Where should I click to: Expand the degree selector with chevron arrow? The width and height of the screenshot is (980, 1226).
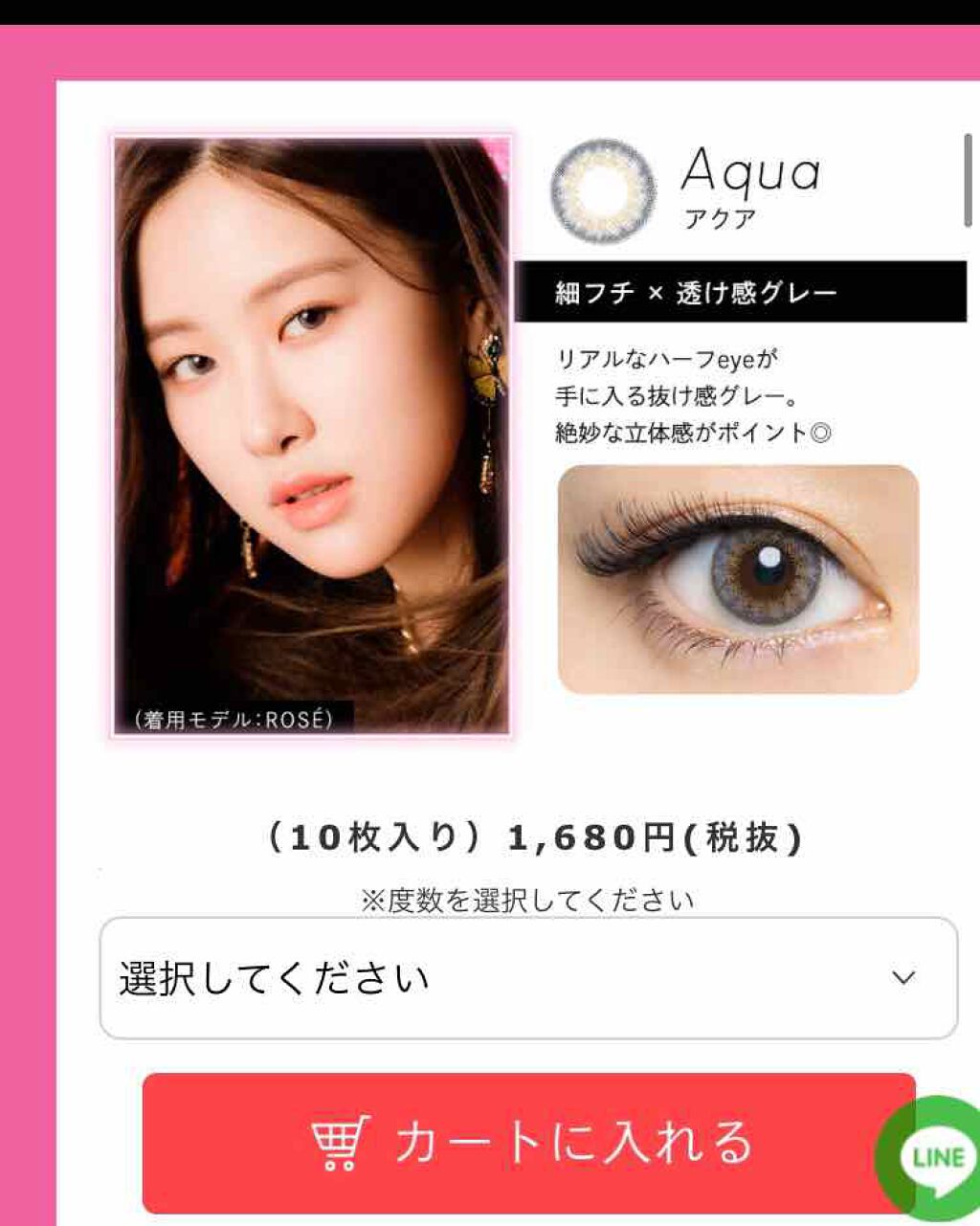tap(901, 976)
